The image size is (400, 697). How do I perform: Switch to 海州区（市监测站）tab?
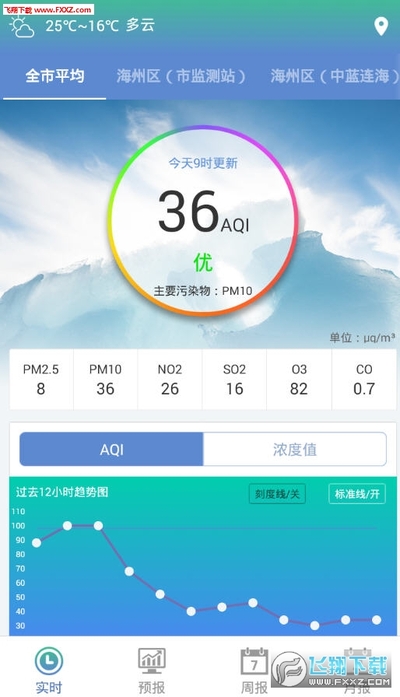pos(181,76)
